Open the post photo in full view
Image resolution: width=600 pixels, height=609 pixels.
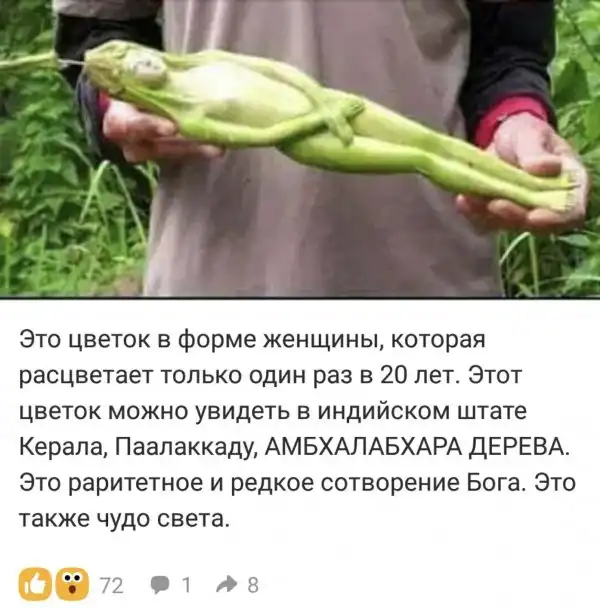coord(300,148)
